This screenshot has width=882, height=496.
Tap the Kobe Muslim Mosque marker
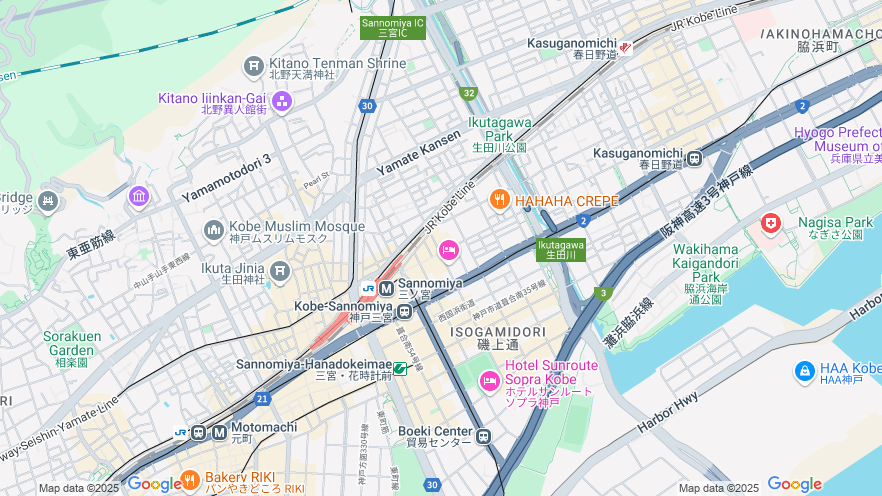[x=214, y=231]
